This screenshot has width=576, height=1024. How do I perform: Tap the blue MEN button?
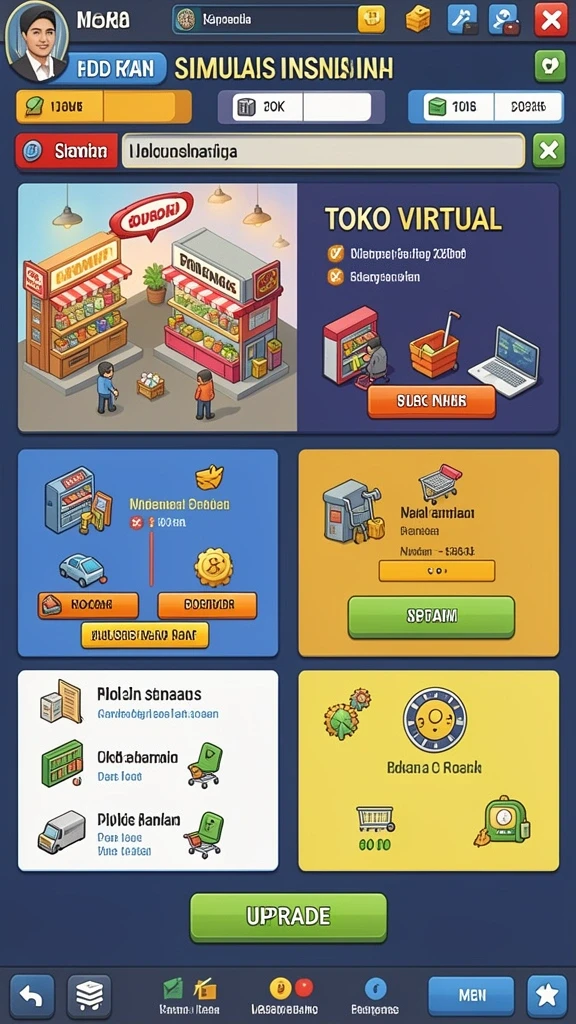(471, 996)
